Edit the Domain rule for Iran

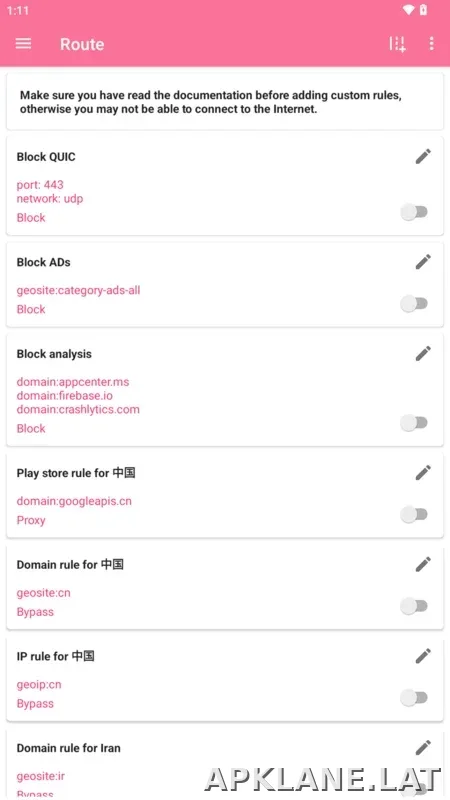point(423,747)
